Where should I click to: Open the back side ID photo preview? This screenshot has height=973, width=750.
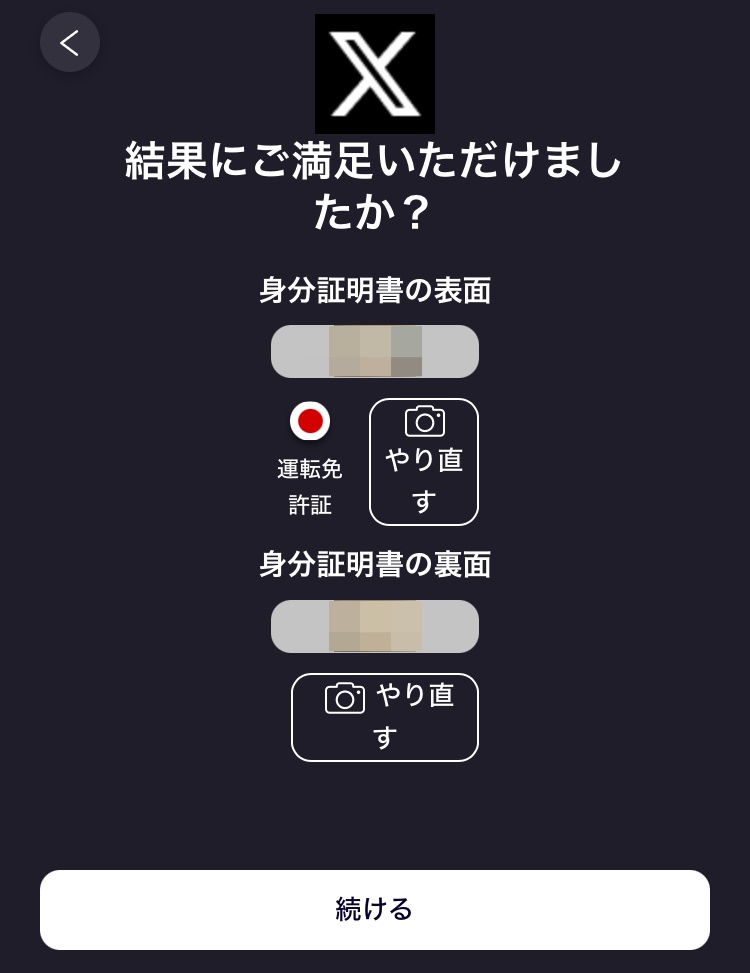click(375, 626)
